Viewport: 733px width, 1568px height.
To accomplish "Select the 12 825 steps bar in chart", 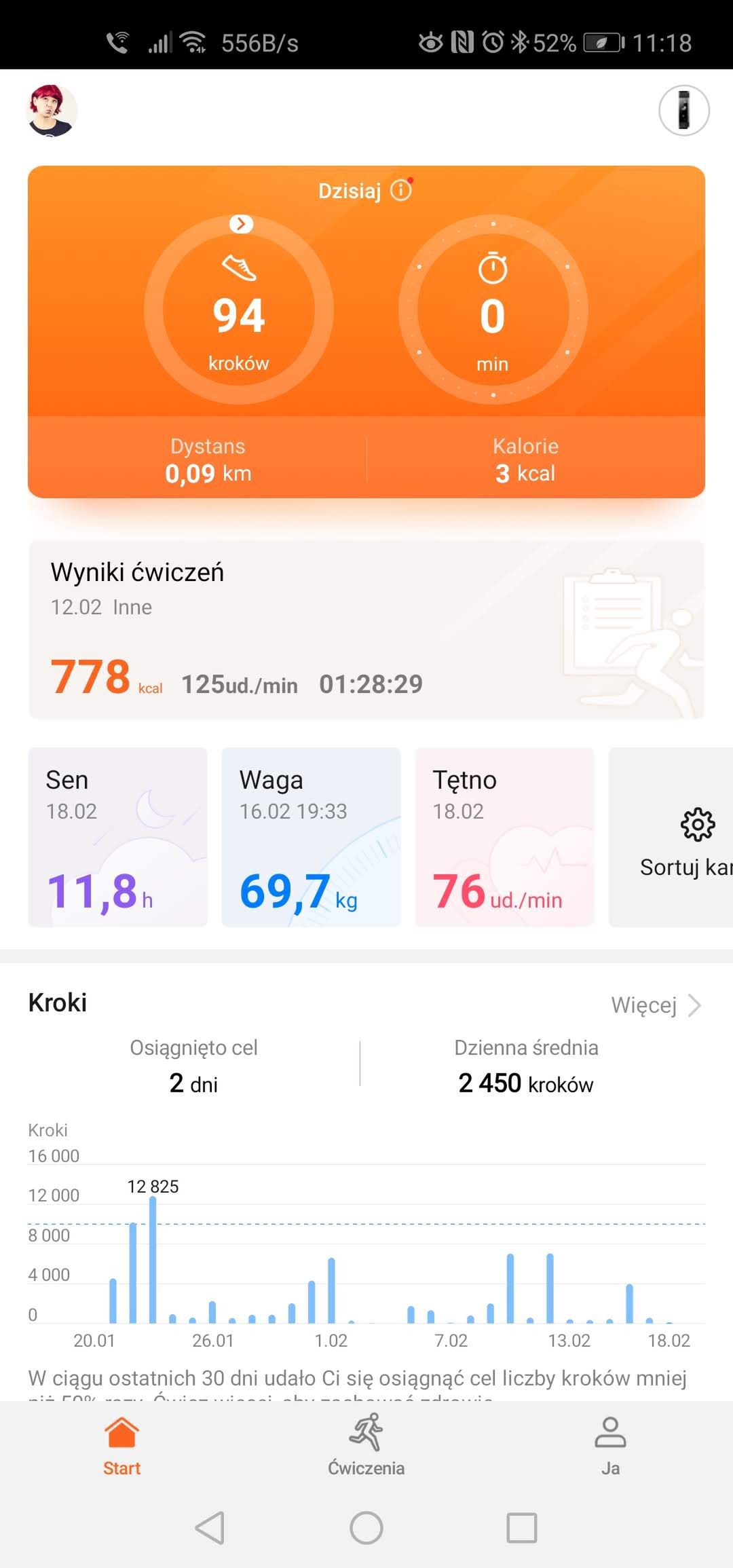I will pos(153,1260).
